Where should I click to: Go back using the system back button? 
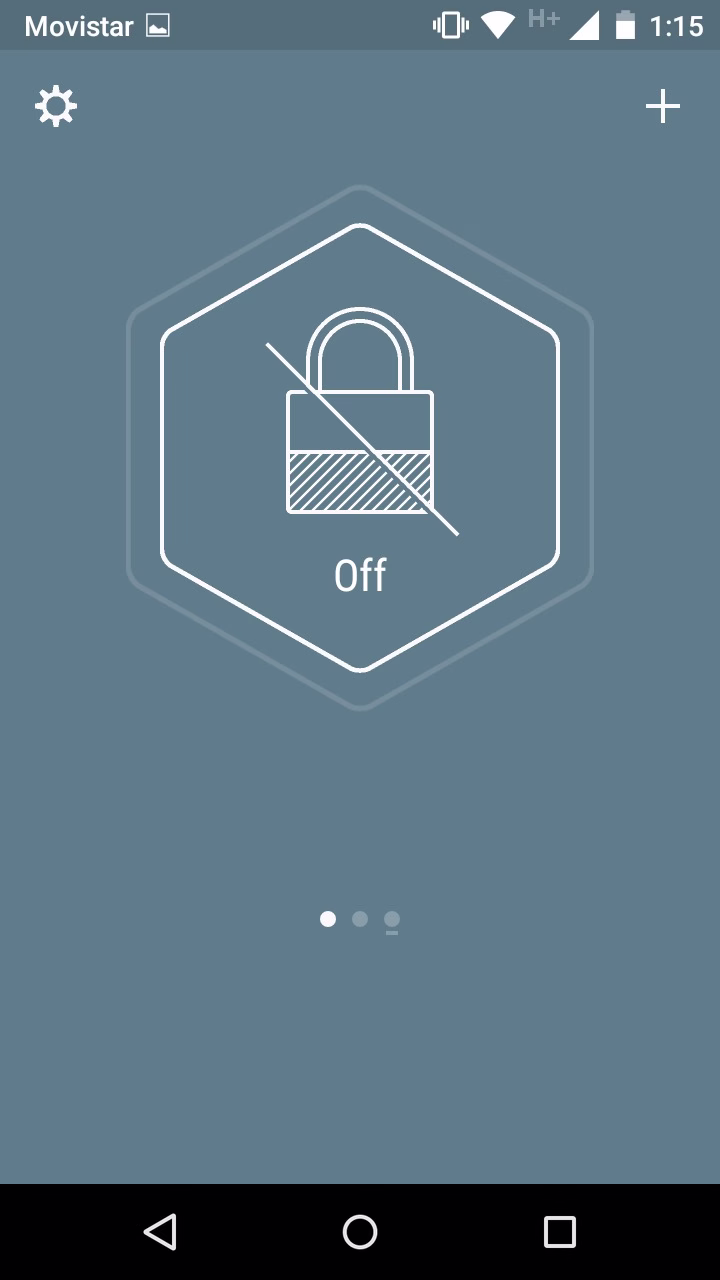pyautogui.click(x=160, y=1232)
